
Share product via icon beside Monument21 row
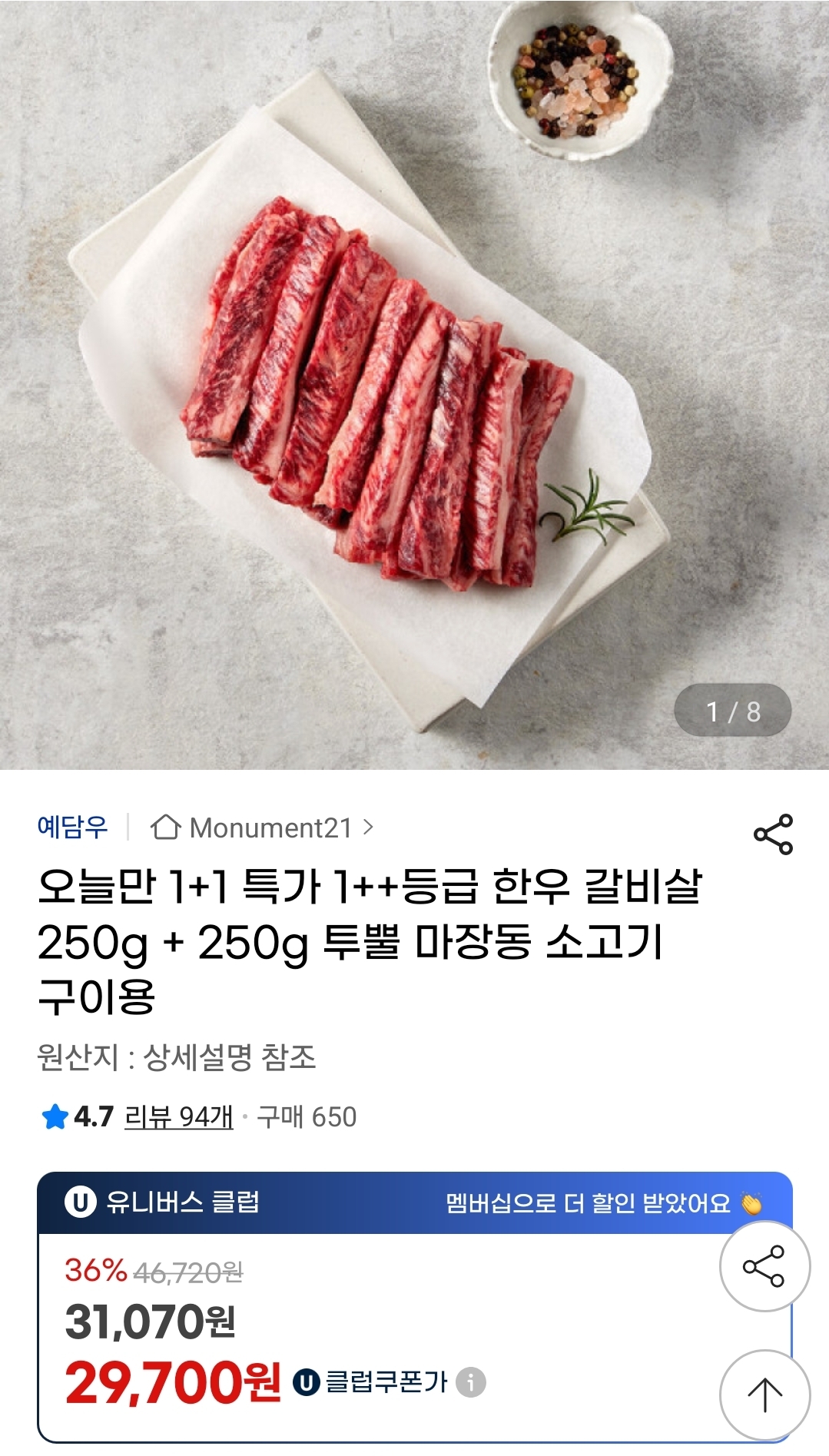point(772,834)
